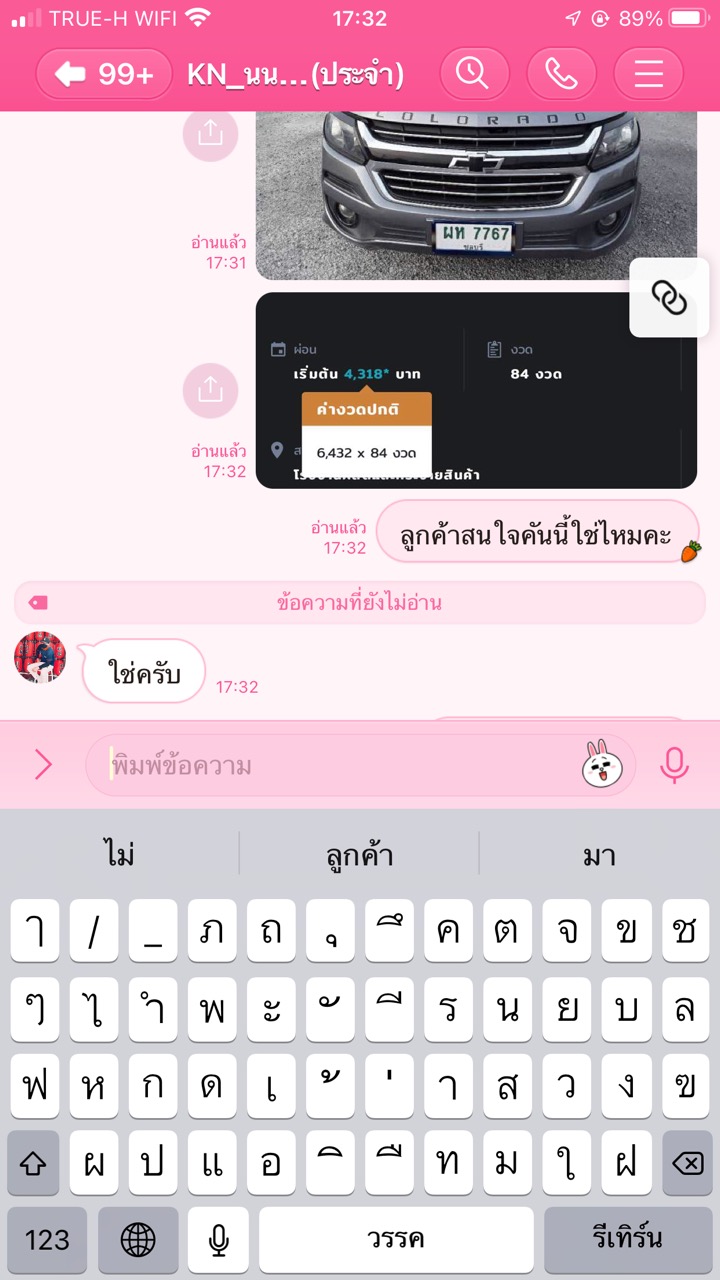
Task: Open the chat menu
Action: [648, 74]
